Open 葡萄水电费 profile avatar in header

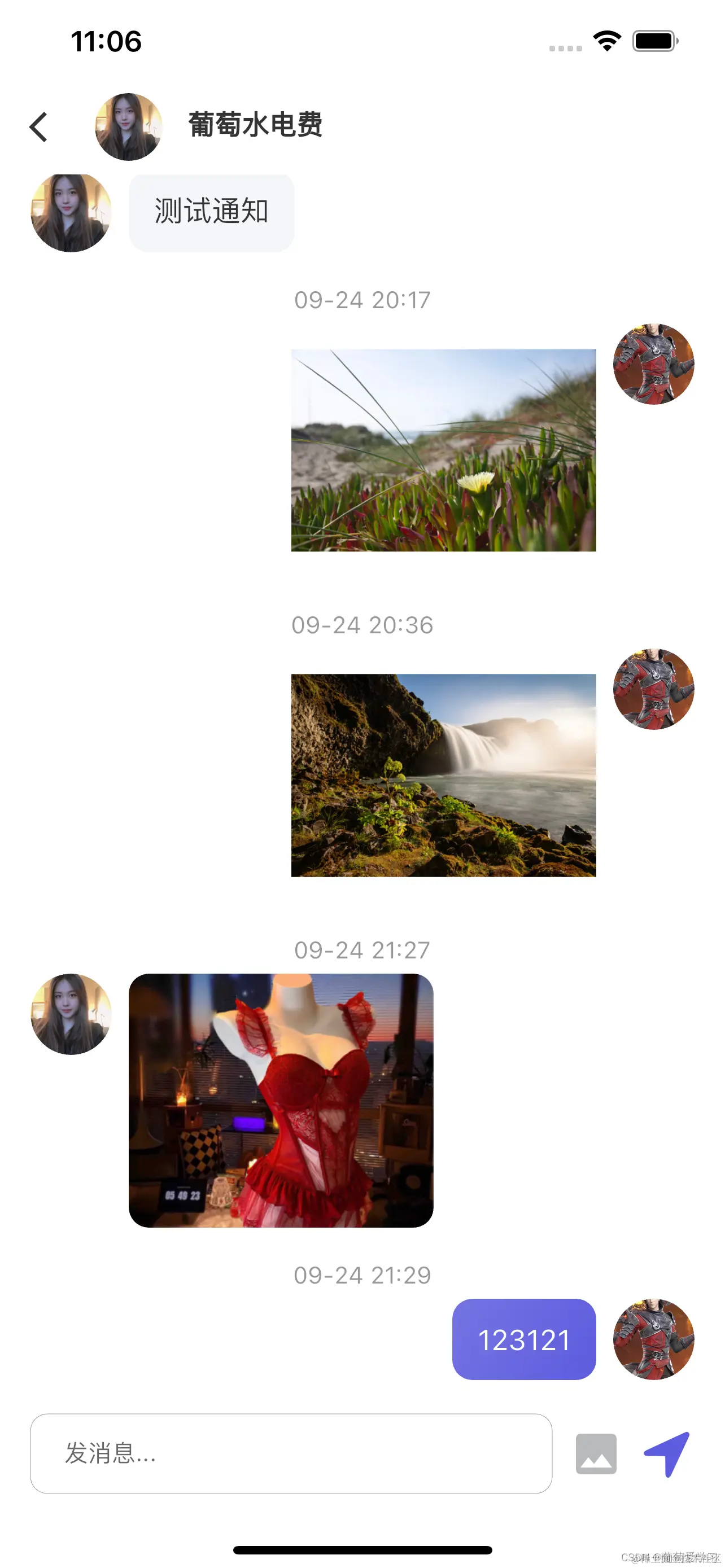tap(128, 126)
